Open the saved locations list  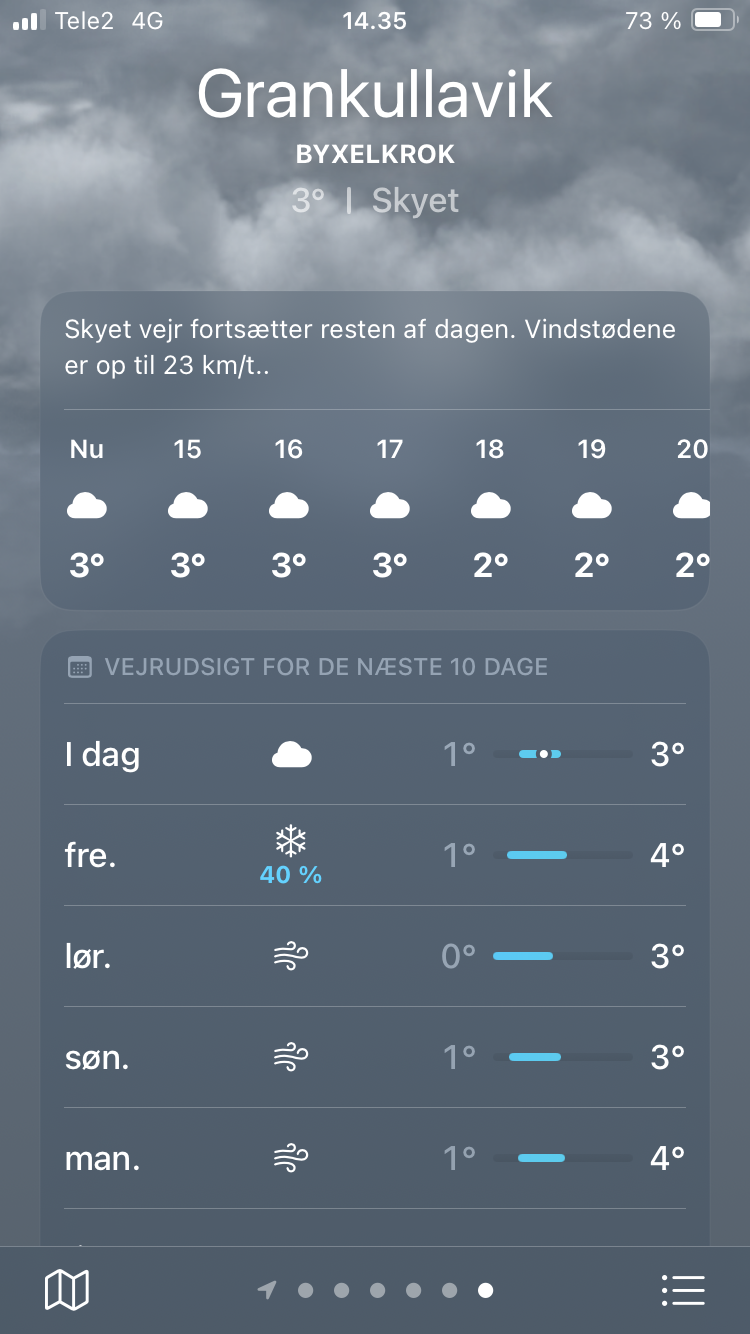[x=684, y=1290]
